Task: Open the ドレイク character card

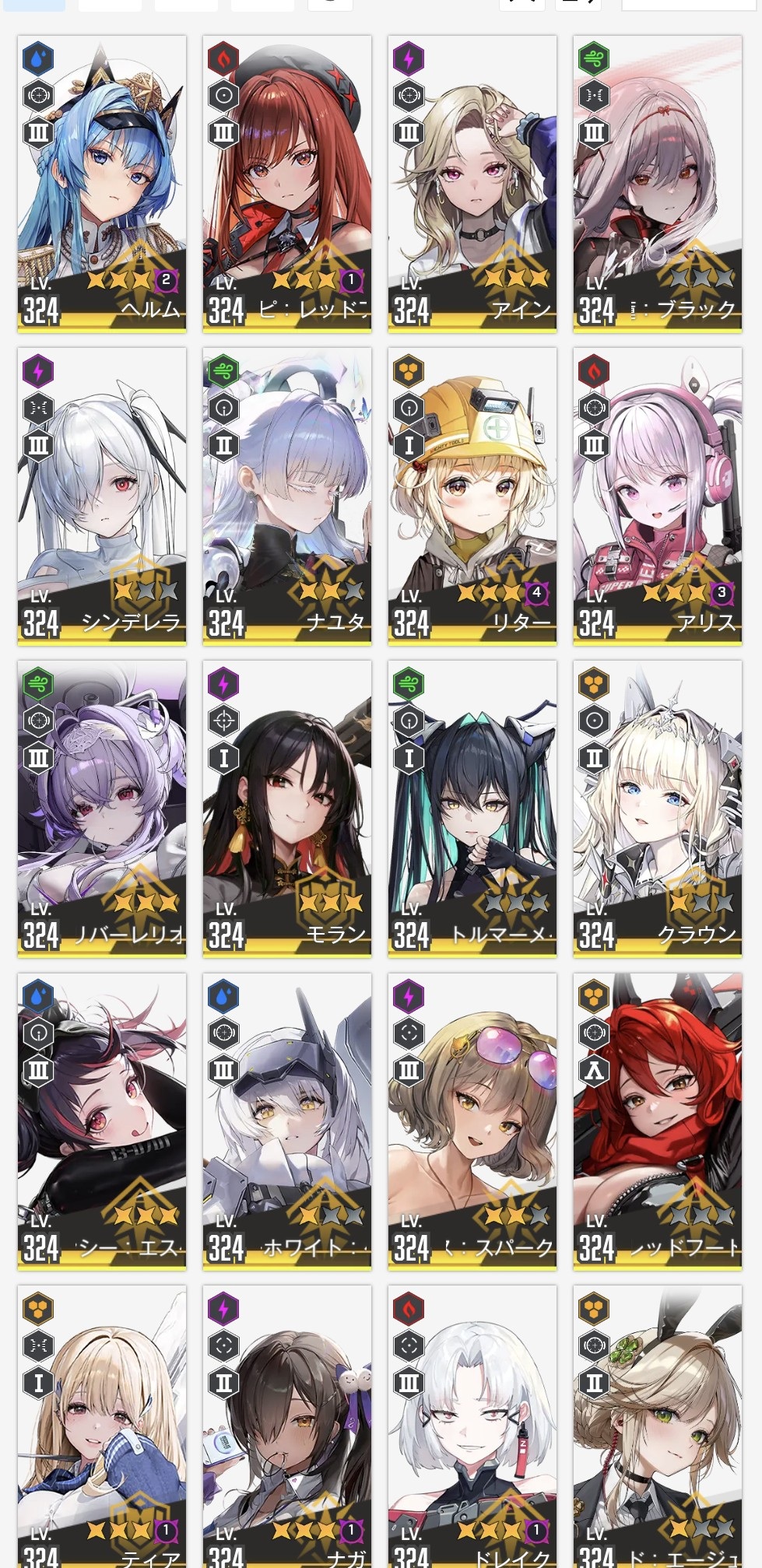Action: click(x=472, y=1426)
